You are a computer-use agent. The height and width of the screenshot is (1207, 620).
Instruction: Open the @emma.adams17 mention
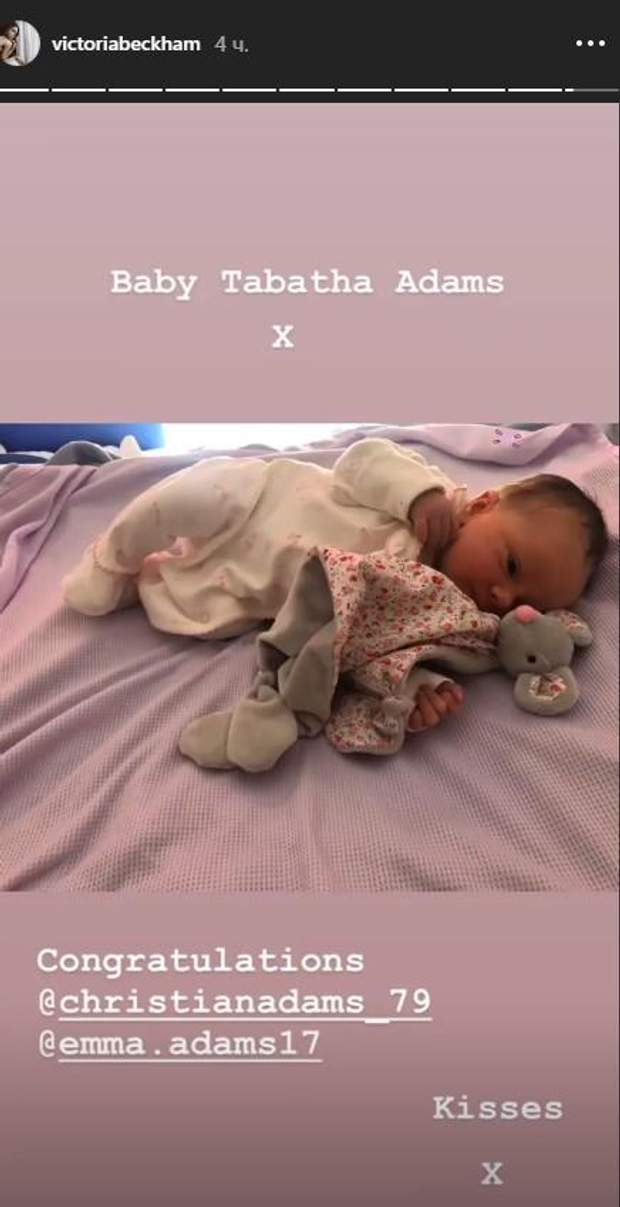[179, 1043]
